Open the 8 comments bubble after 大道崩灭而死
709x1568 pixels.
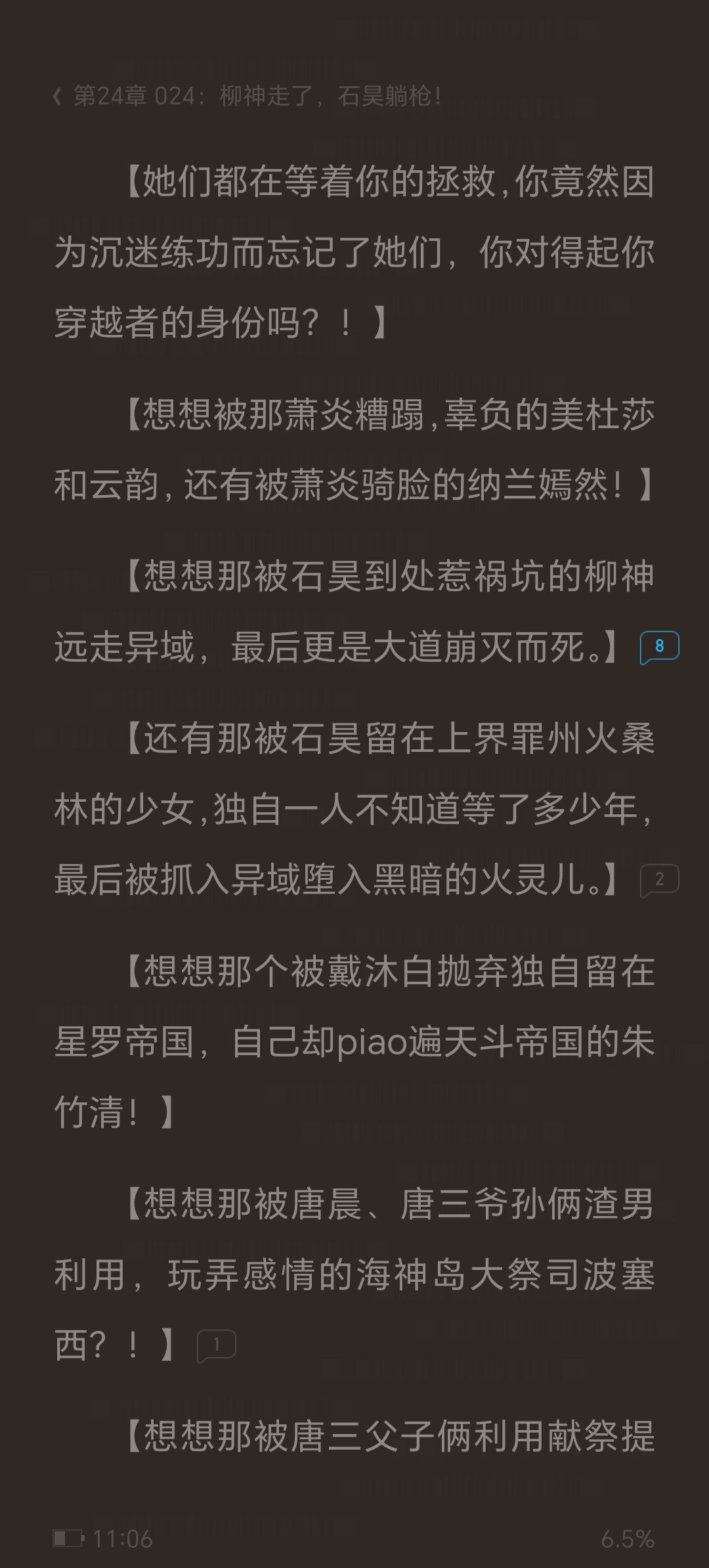(x=659, y=647)
